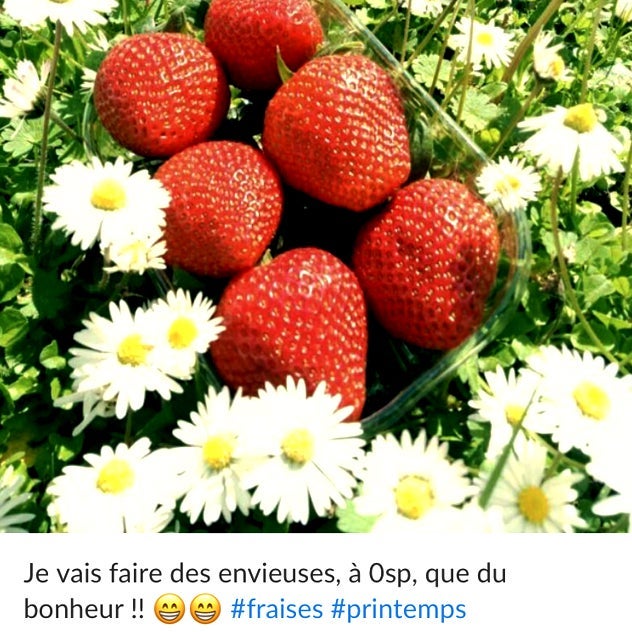Open the #fraises hashtag
The height and width of the screenshot is (632, 632).
coord(276,608)
